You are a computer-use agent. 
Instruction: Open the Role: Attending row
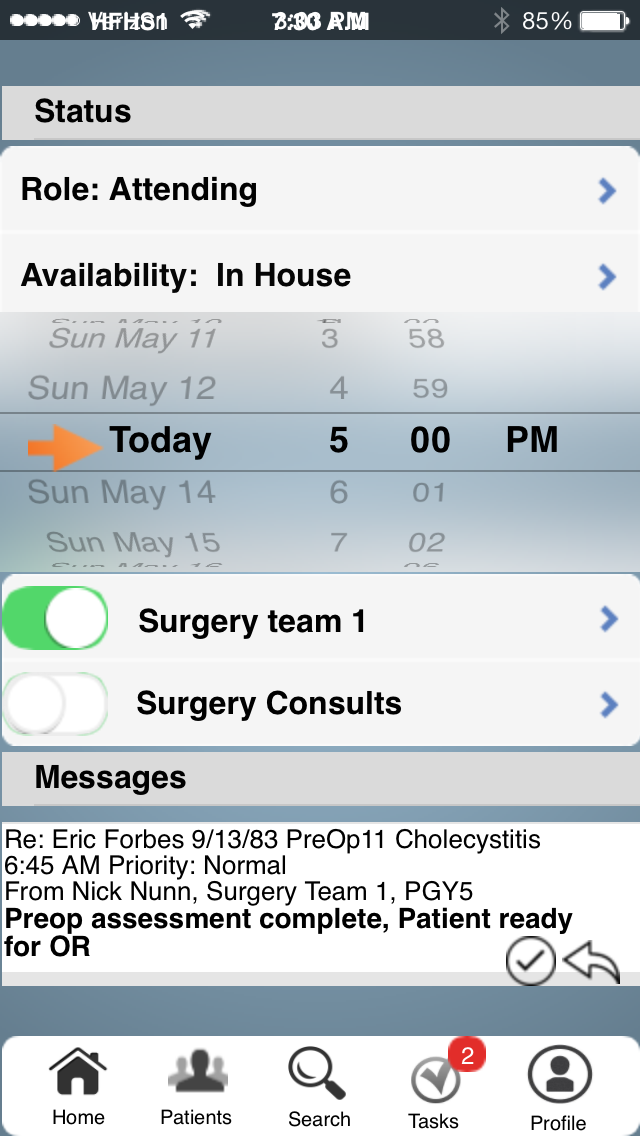pyautogui.click(x=320, y=190)
